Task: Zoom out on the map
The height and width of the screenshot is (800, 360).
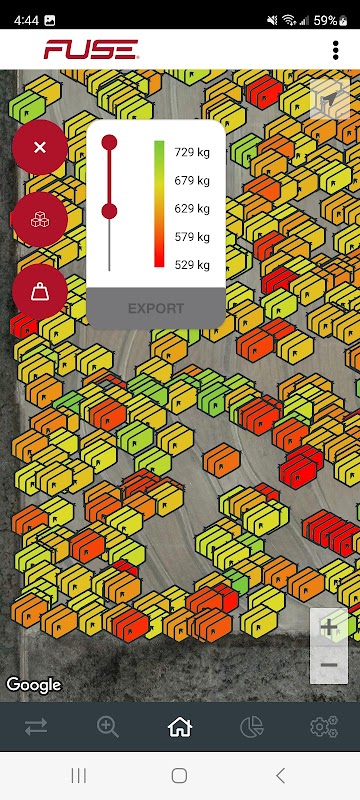Action: 329,665
